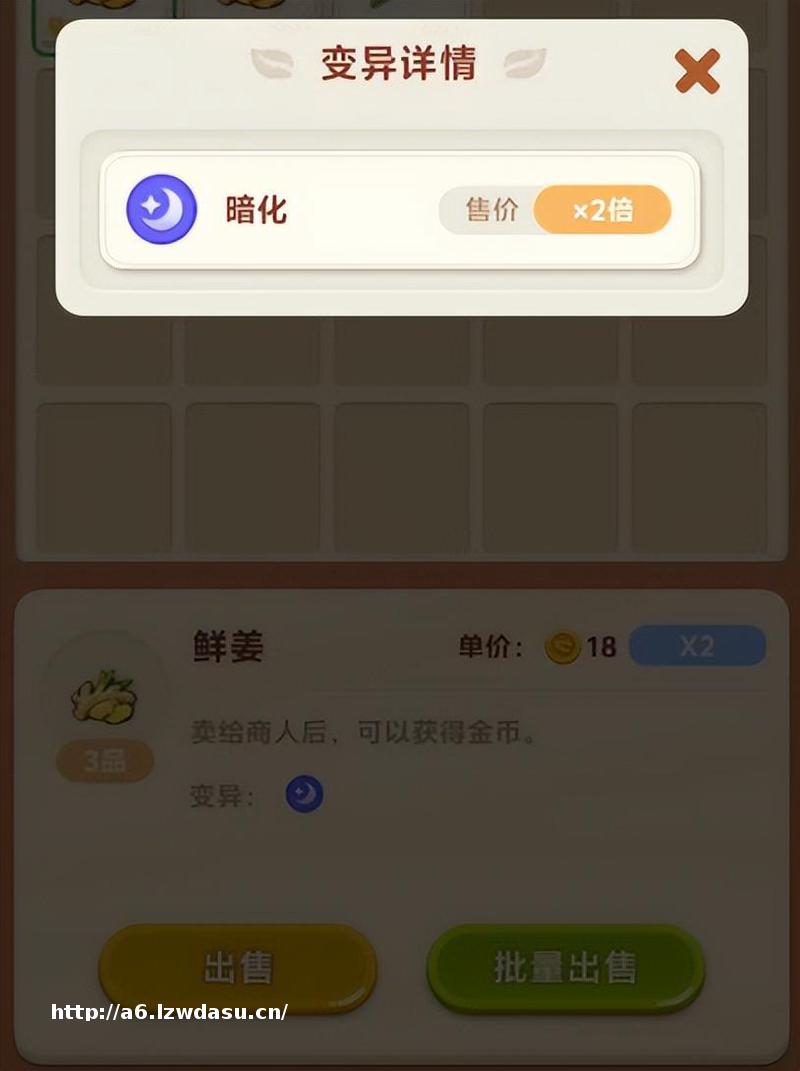Tap the 批量出售 button
This screenshot has width=800, height=1071.
coord(565,968)
